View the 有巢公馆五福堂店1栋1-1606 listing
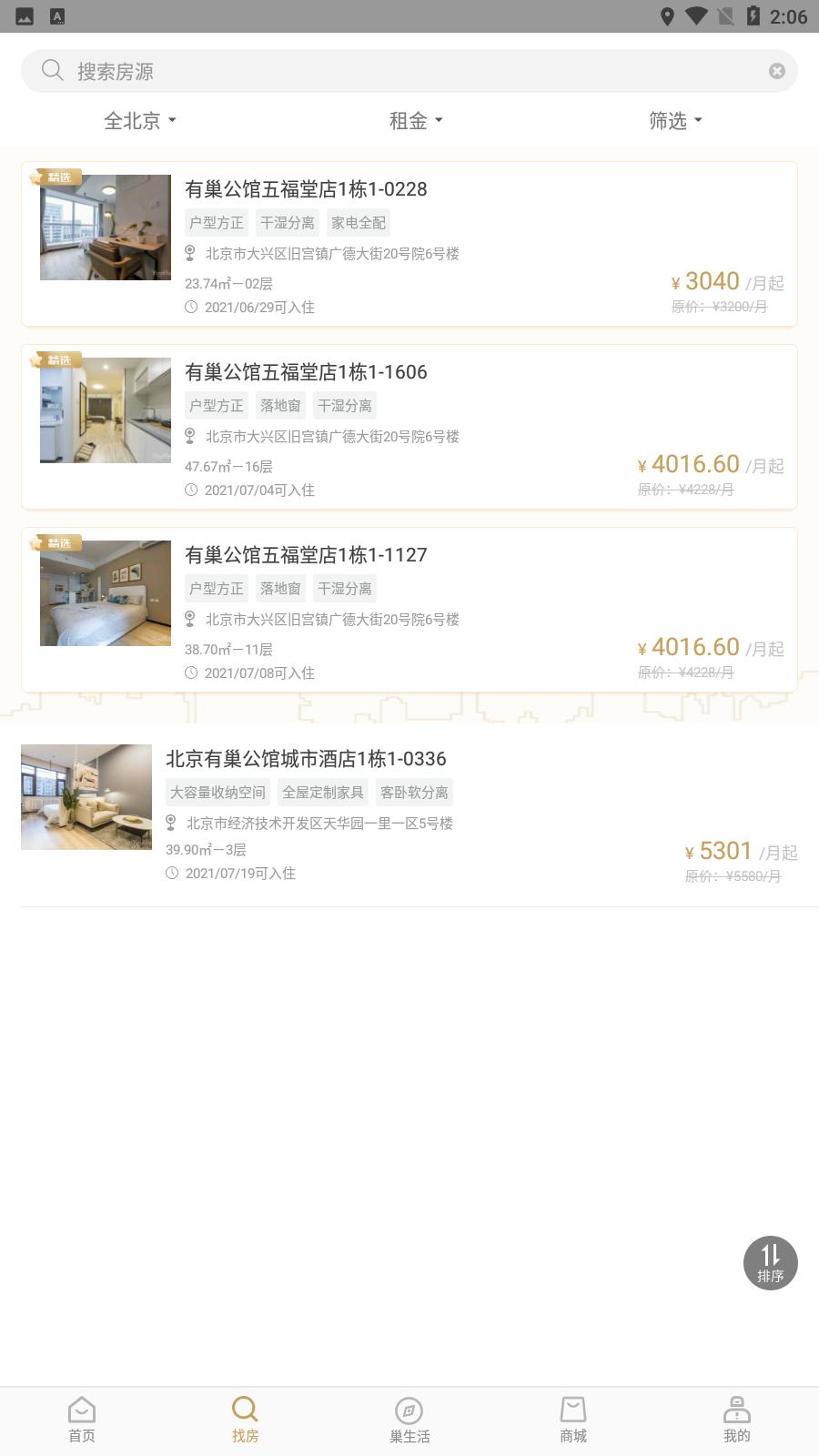The height and width of the screenshot is (1456, 819). click(x=409, y=427)
